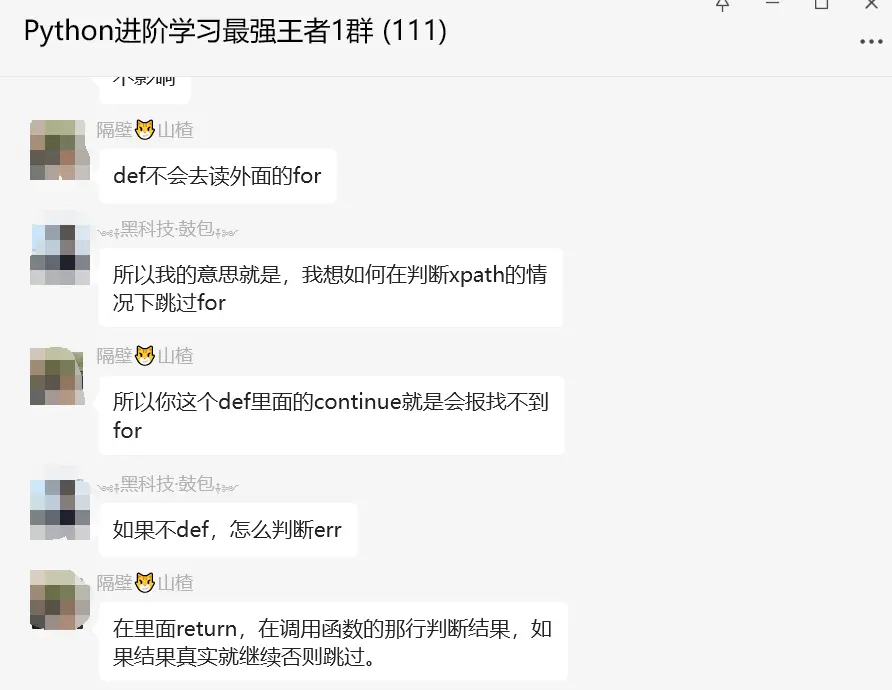Open the chat info three-dot menu
The width and height of the screenshot is (892, 690).
870,42
